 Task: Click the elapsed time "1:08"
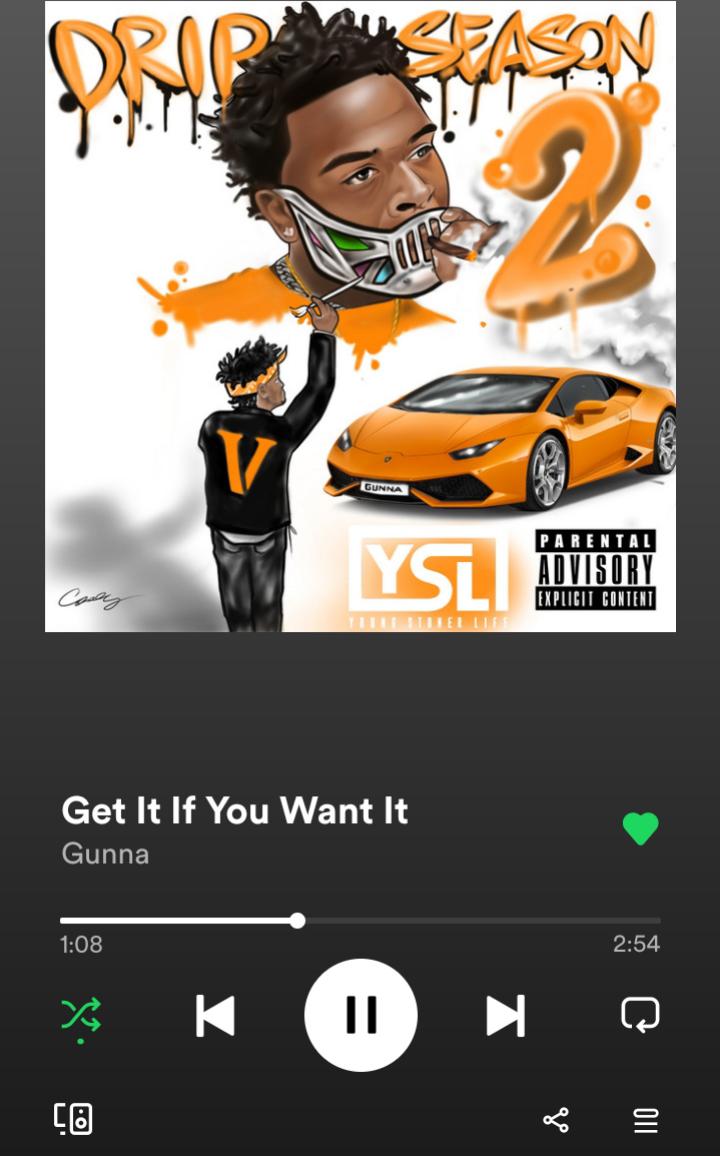click(81, 943)
